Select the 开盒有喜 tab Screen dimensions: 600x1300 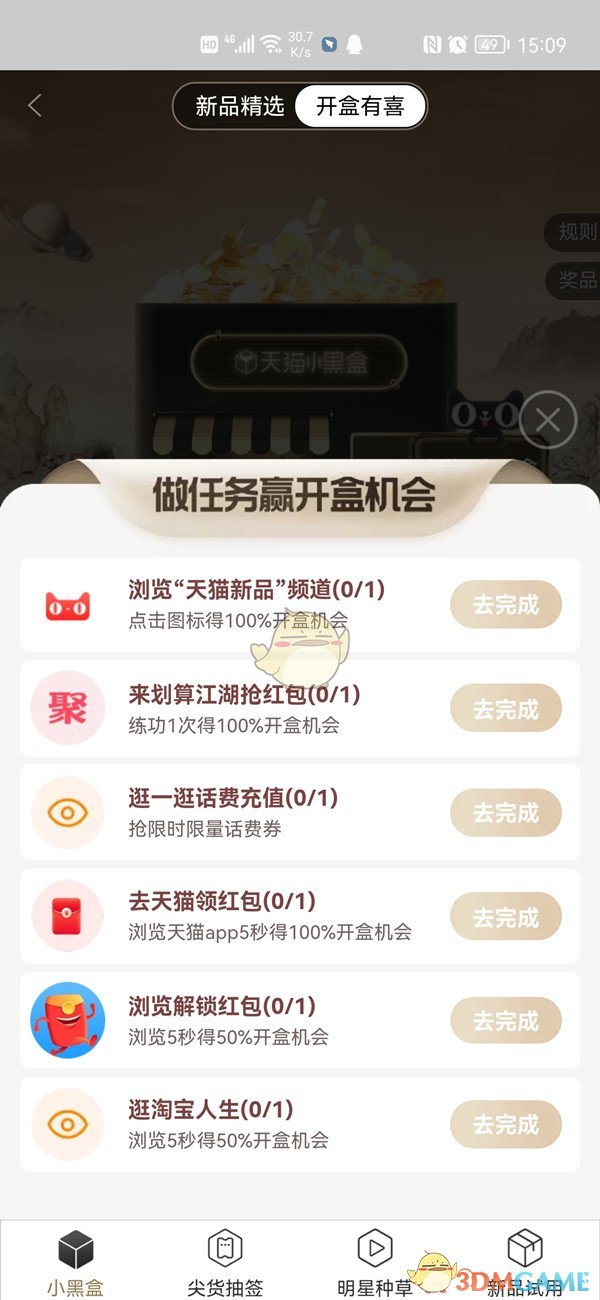(x=360, y=106)
